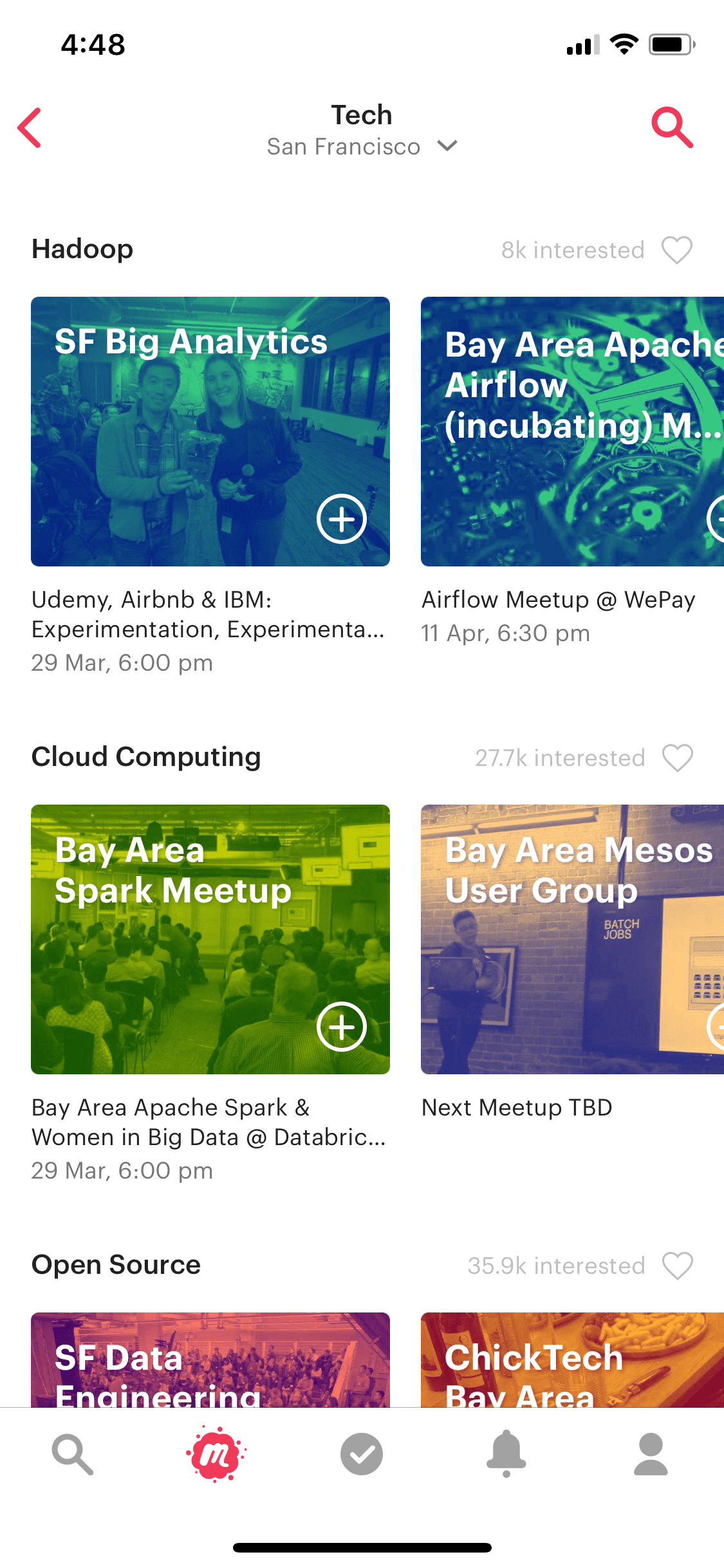Favorite the Open Source topic heart
Viewport: 724px width, 1568px height.
pos(677,1265)
